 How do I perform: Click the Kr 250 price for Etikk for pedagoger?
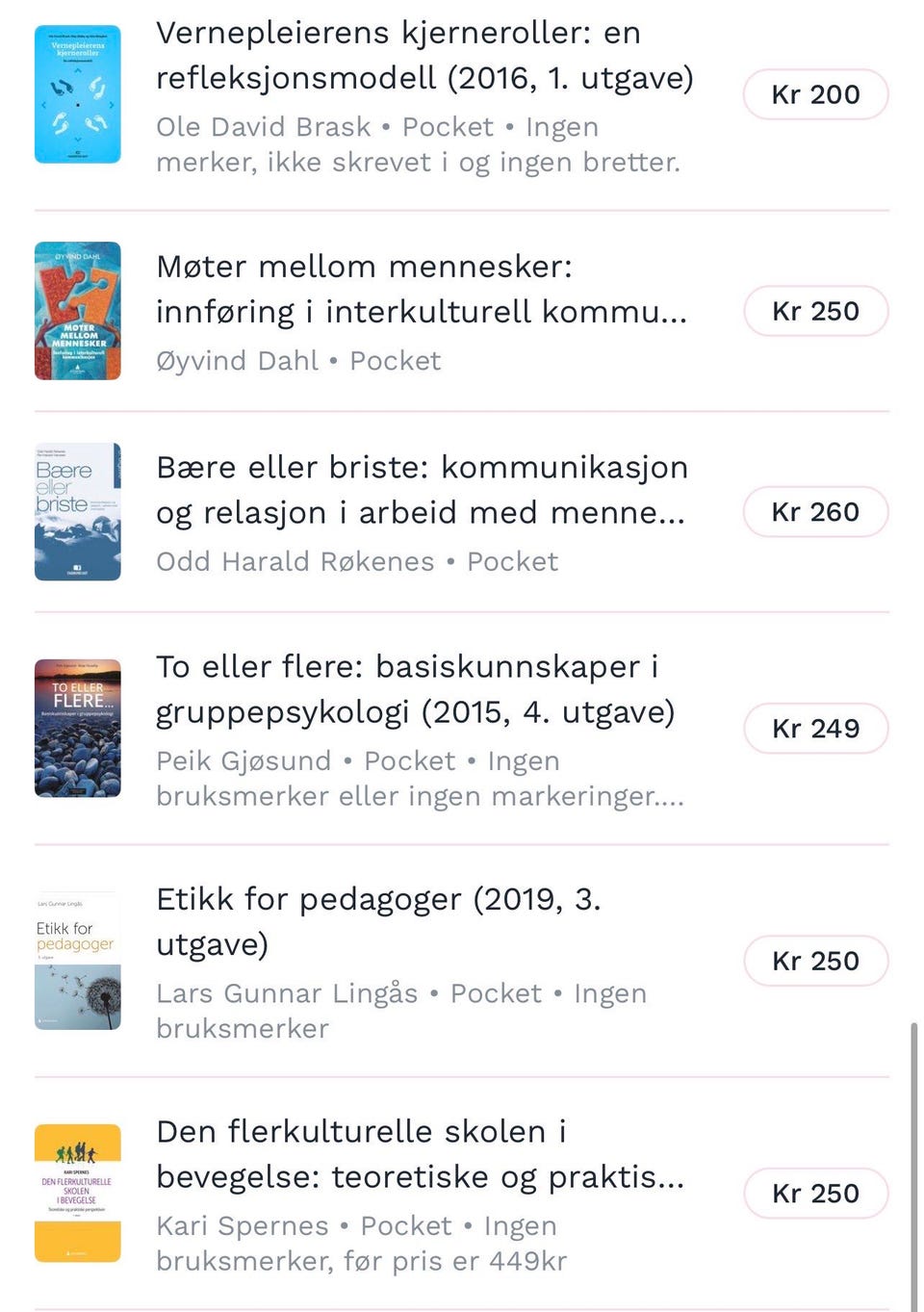(815, 960)
